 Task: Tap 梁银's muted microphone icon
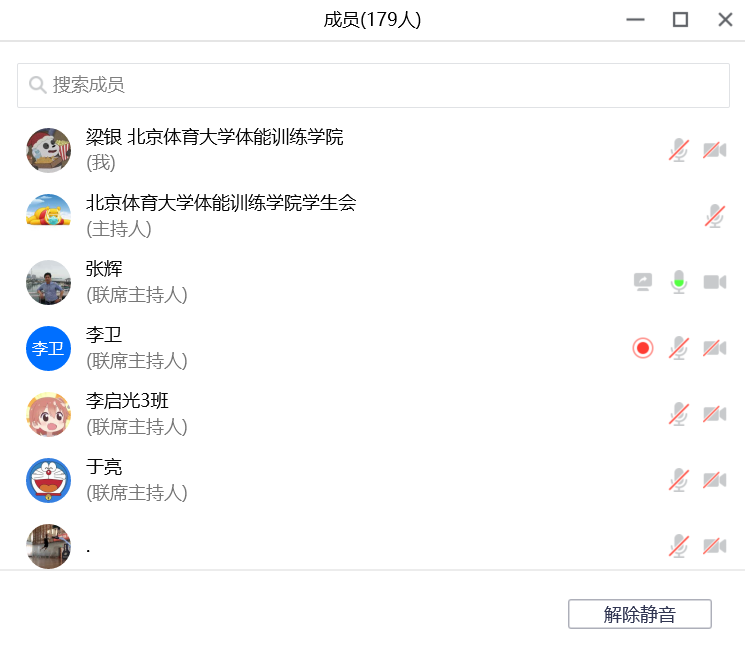(x=679, y=150)
